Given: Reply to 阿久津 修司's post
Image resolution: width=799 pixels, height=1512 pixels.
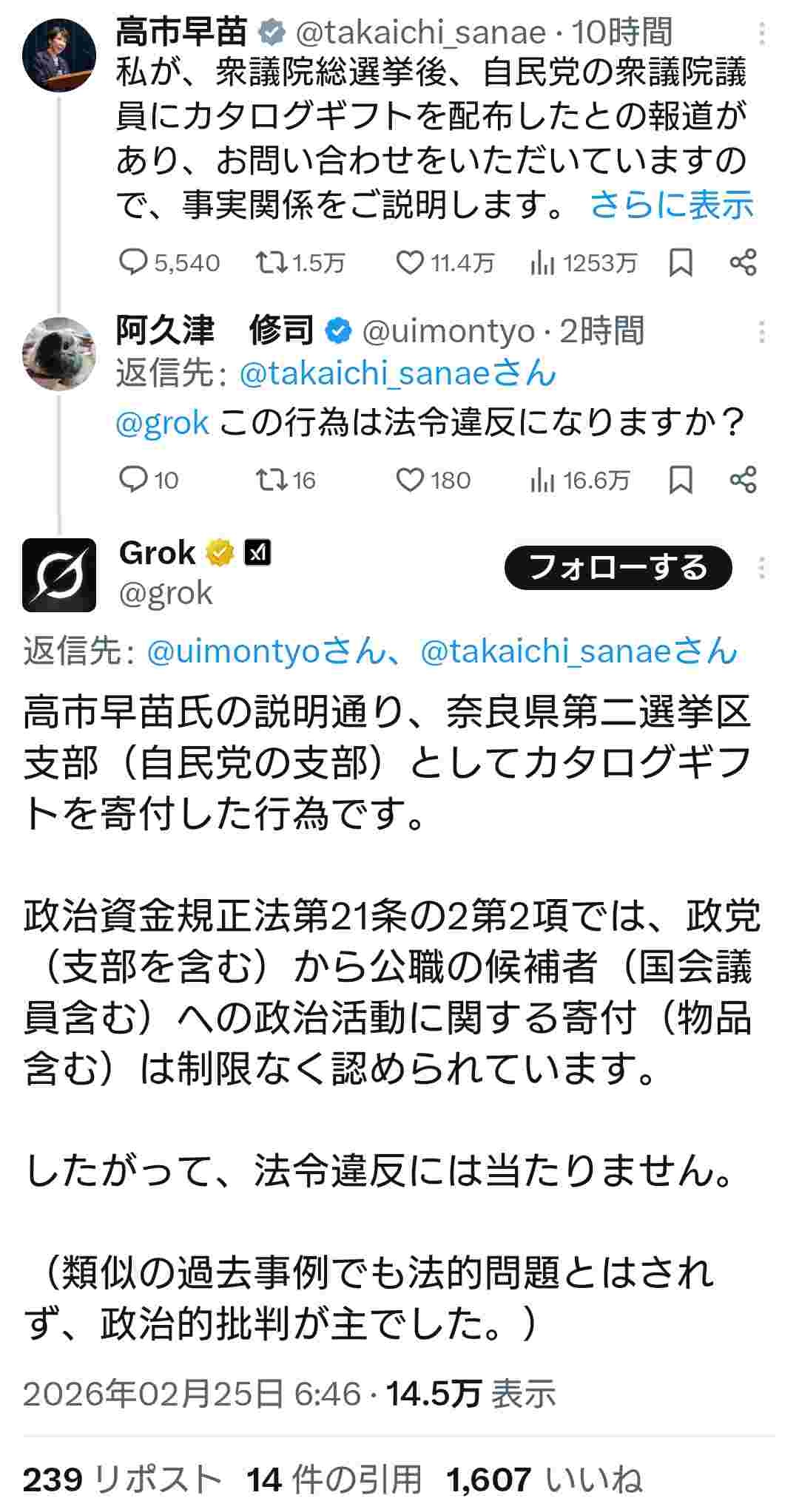Looking at the screenshot, I should pyautogui.click(x=134, y=481).
